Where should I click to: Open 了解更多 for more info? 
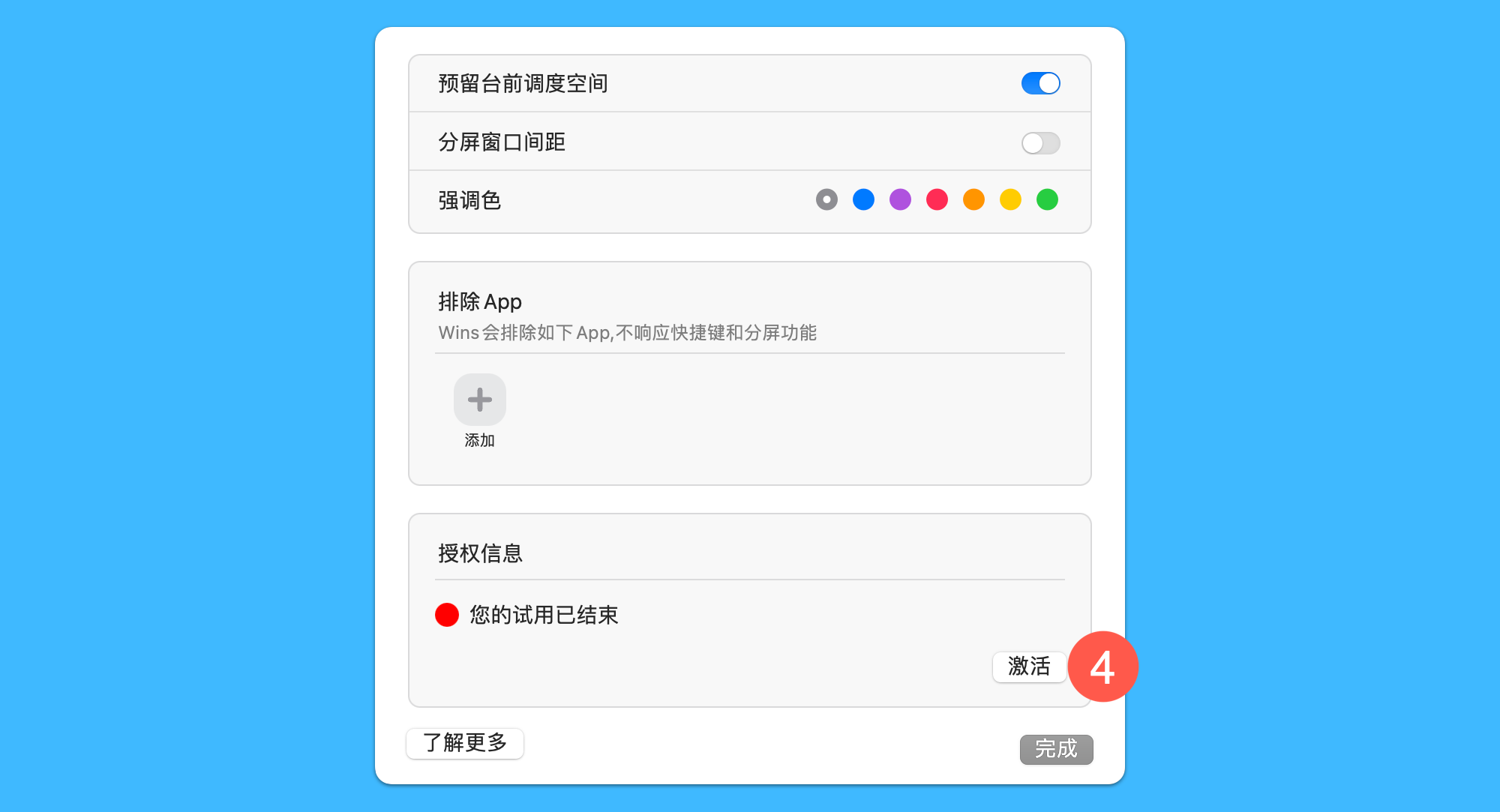[x=465, y=743]
